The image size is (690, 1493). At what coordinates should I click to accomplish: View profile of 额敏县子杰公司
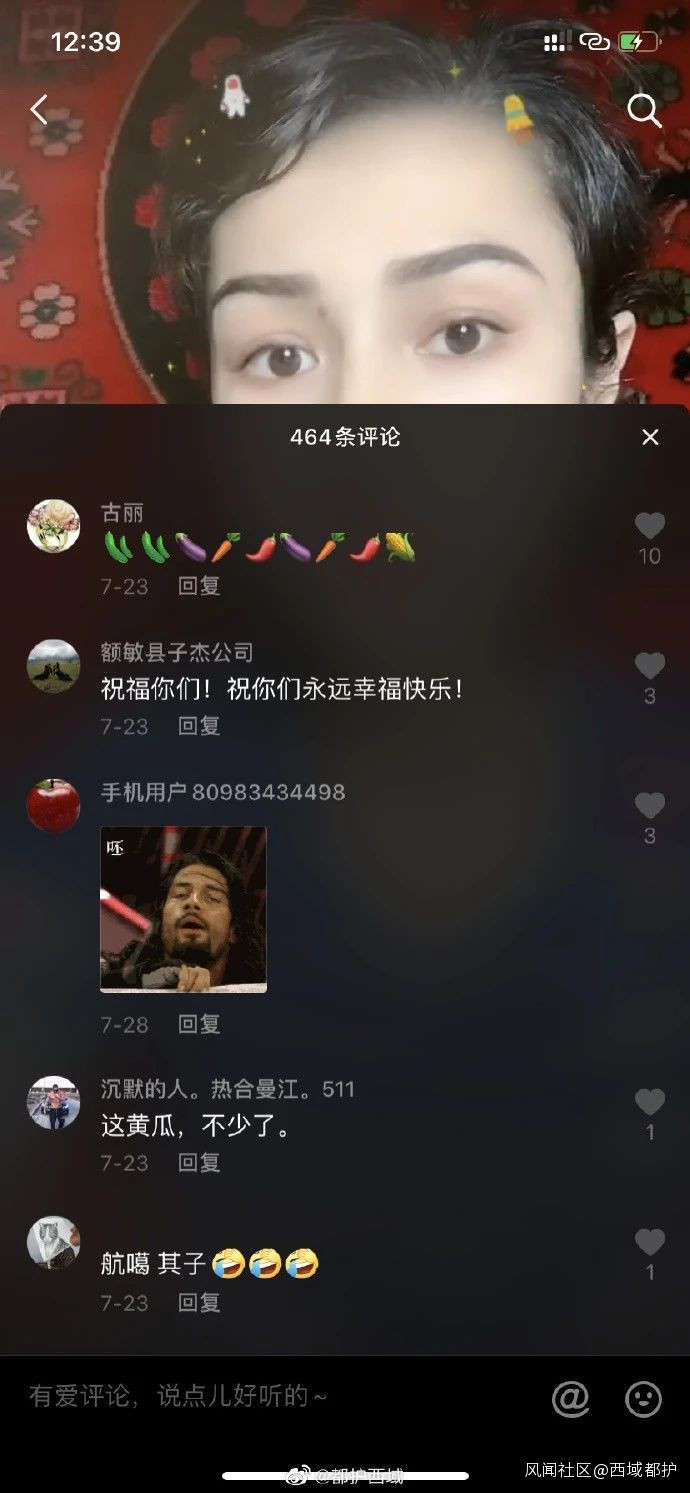[x=53, y=666]
